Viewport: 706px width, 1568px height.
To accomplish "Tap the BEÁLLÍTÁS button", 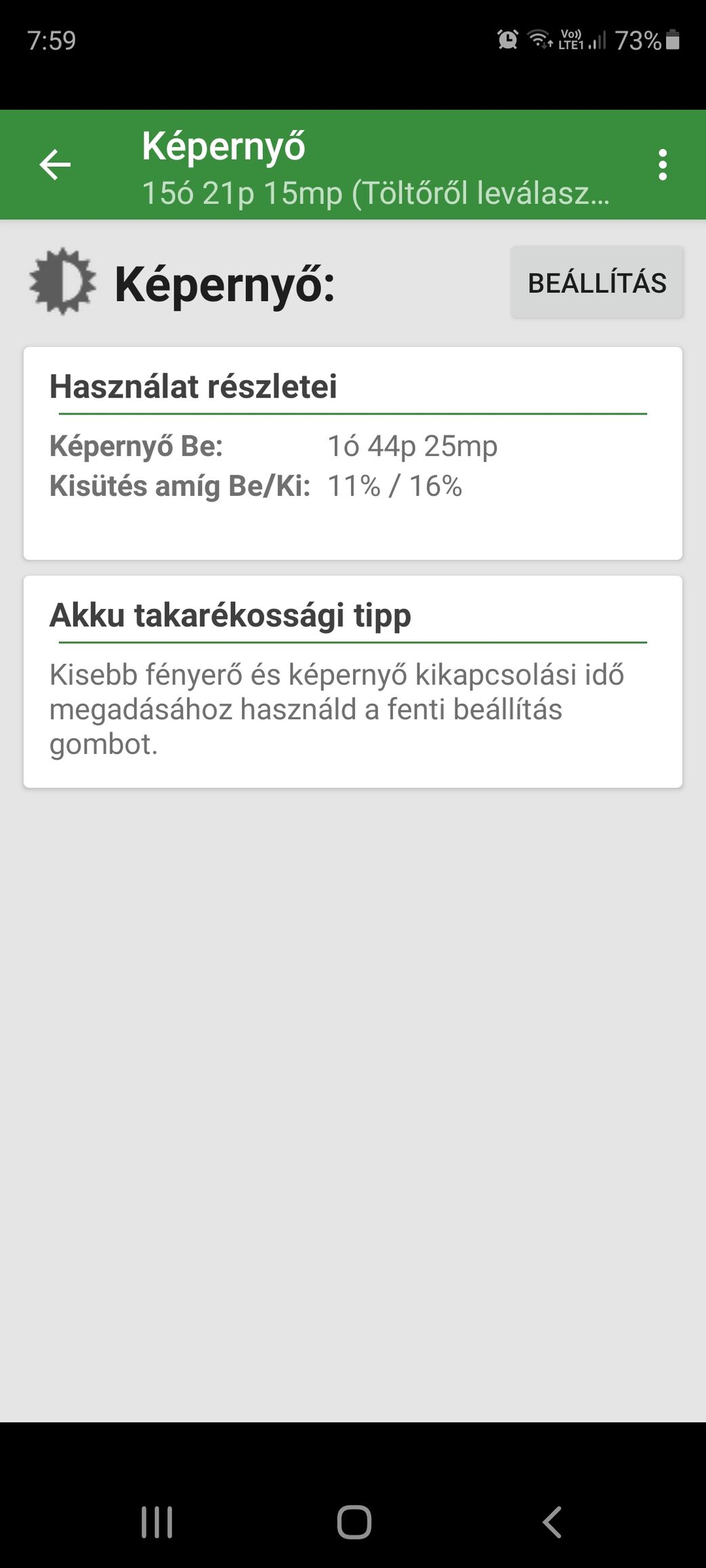I will pyautogui.click(x=597, y=282).
